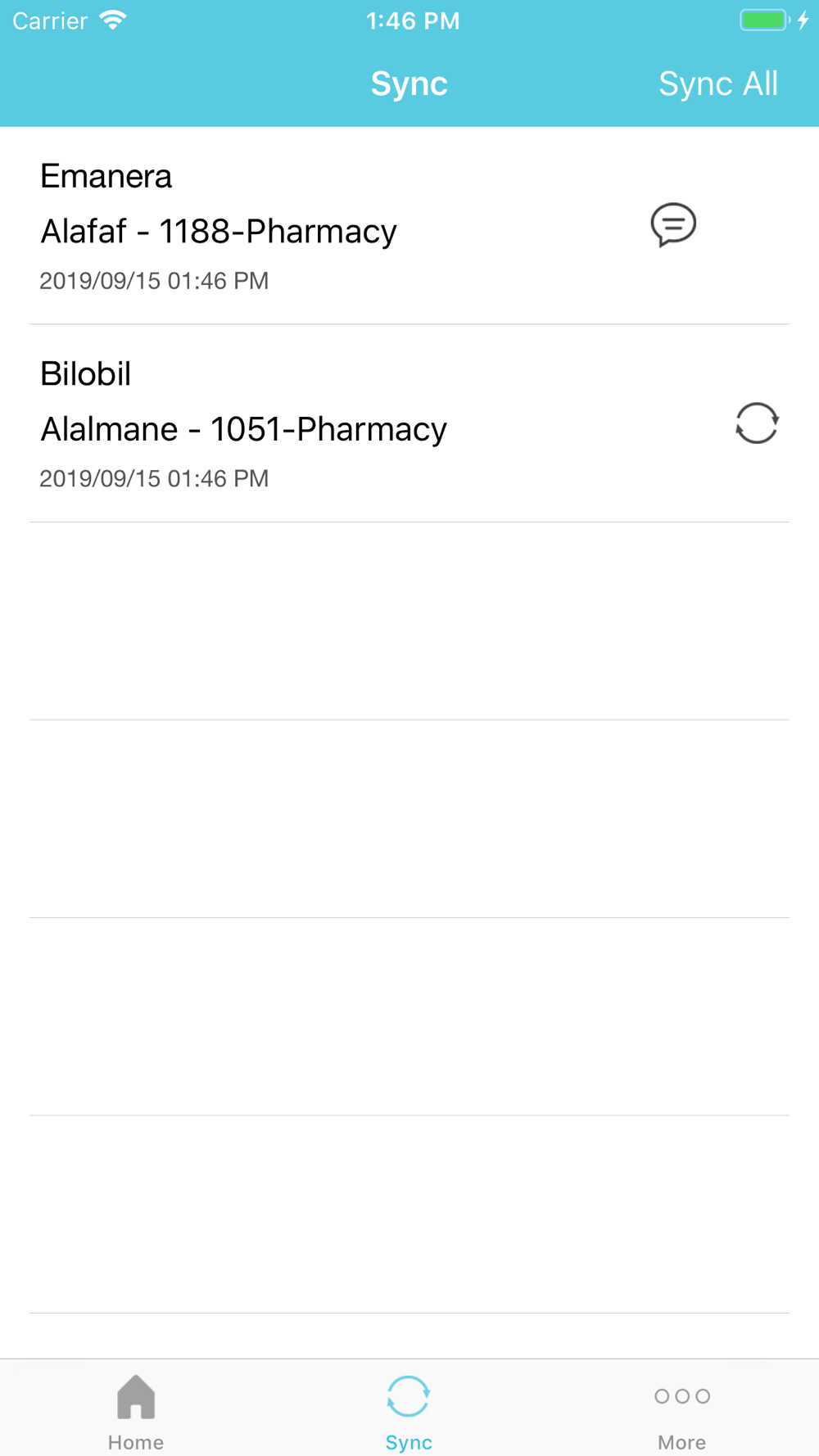The height and width of the screenshot is (1456, 819).
Task: Sync the Bilobil entry with the sync icon
Action: point(757,423)
